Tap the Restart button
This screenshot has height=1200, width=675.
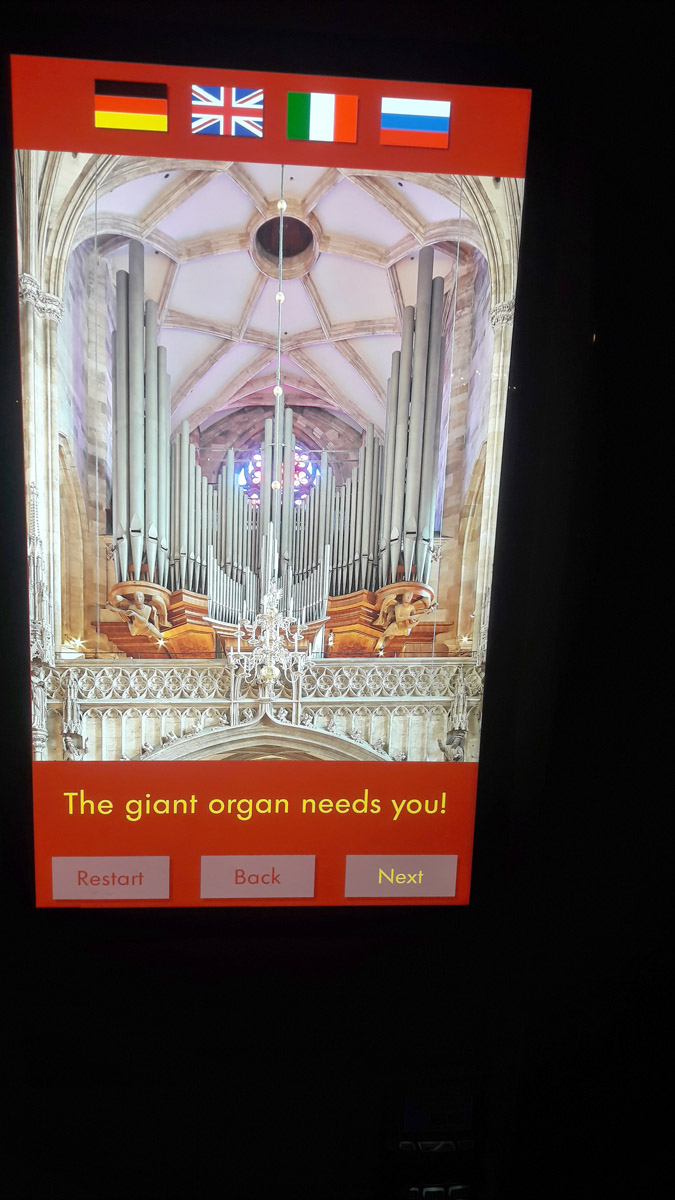(x=111, y=878)
